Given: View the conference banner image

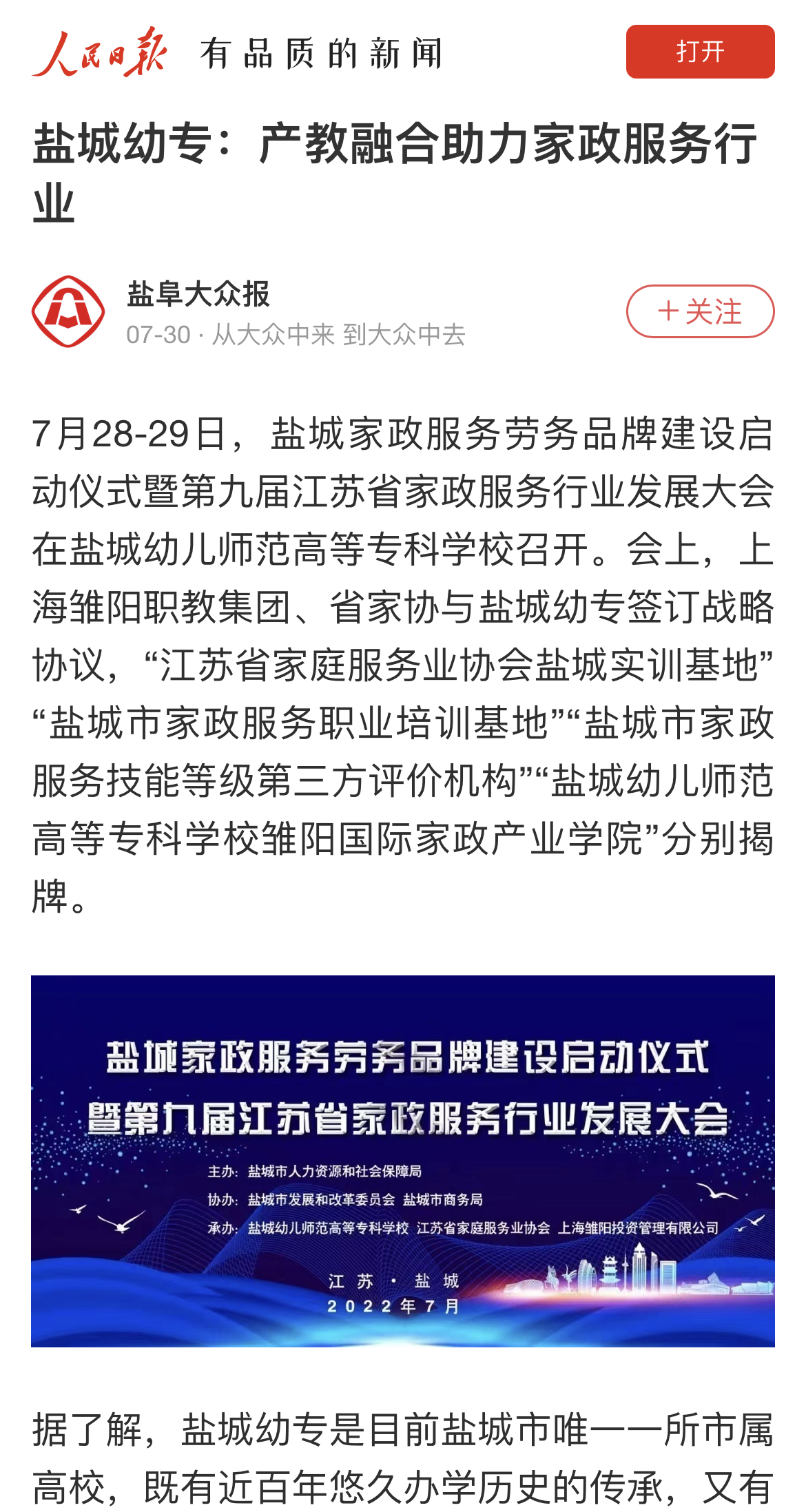Looking at the screenshot, I should coord(403,1161).
